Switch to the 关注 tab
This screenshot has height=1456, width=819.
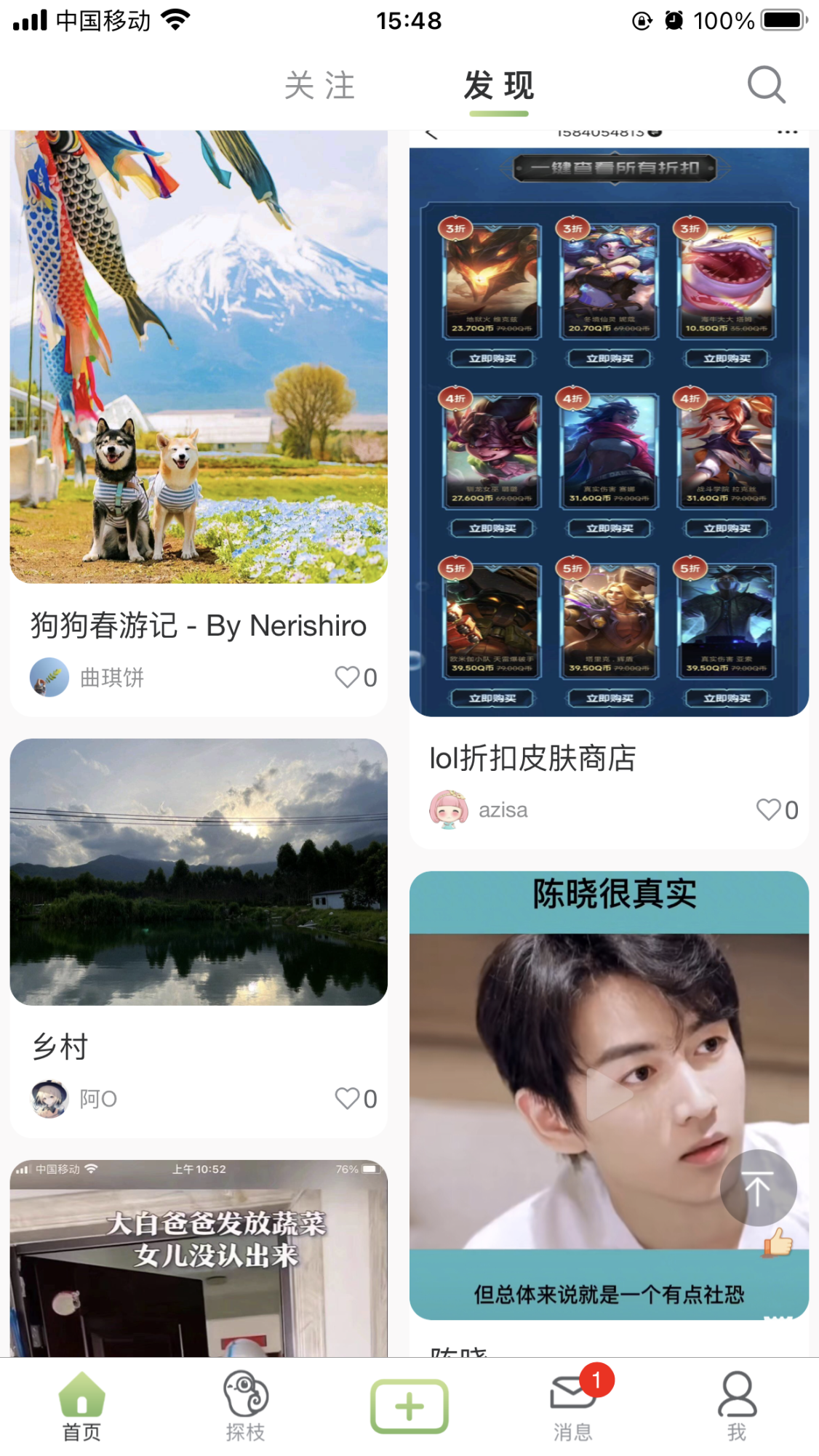pyautogui.click(x=320, y=86)
